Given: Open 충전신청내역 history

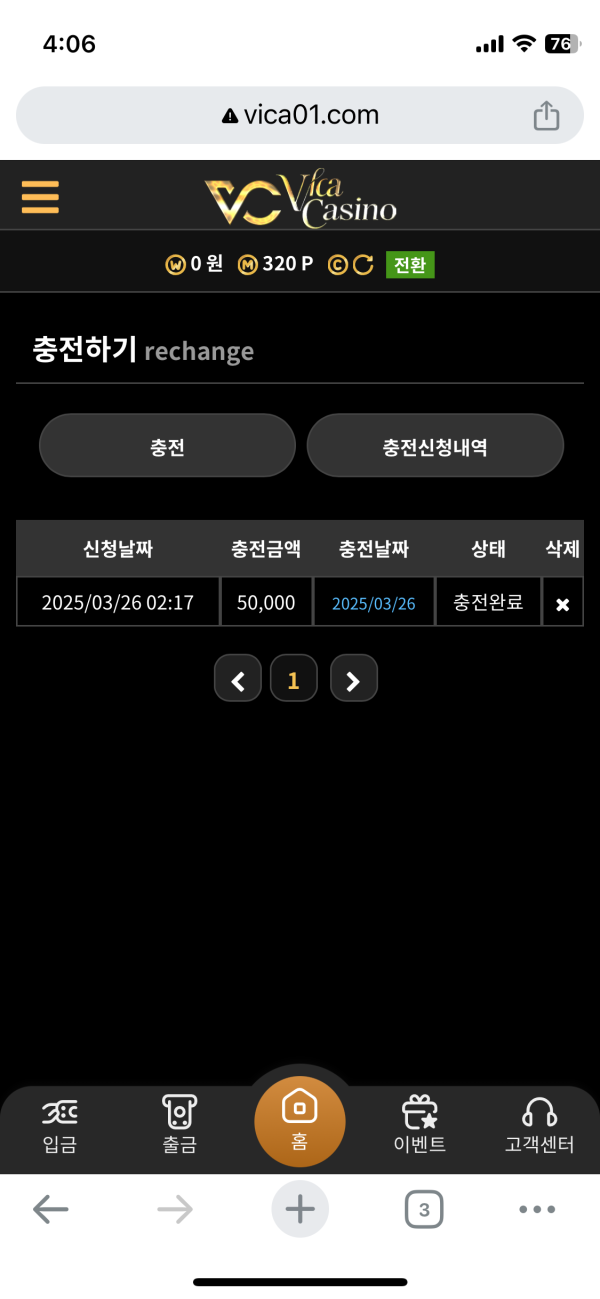Looking at the screenshot, I should tap(435, 446).
